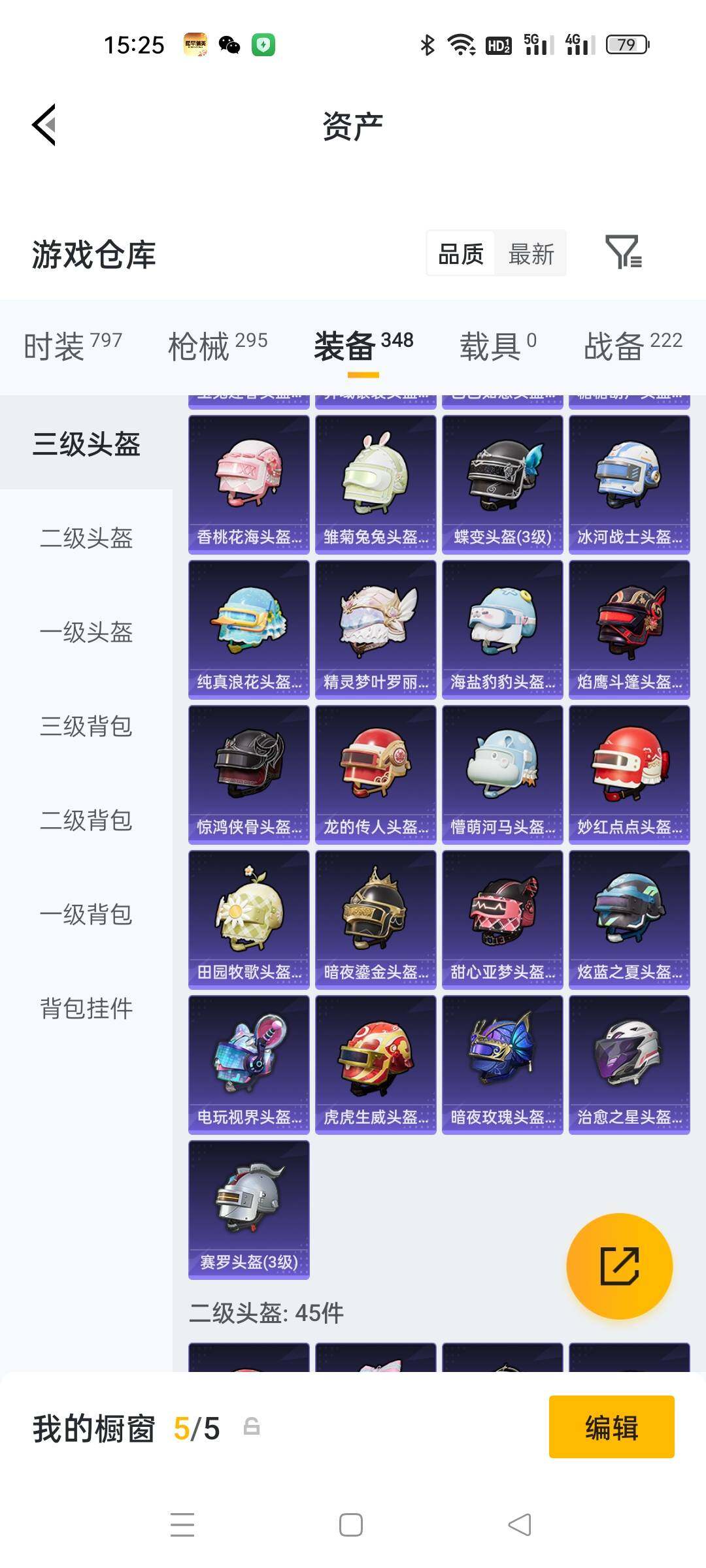This screenshot has width=706, height=1568.
Task: View the 暗夜鎏金头盔 item
Action: (375, 920)
